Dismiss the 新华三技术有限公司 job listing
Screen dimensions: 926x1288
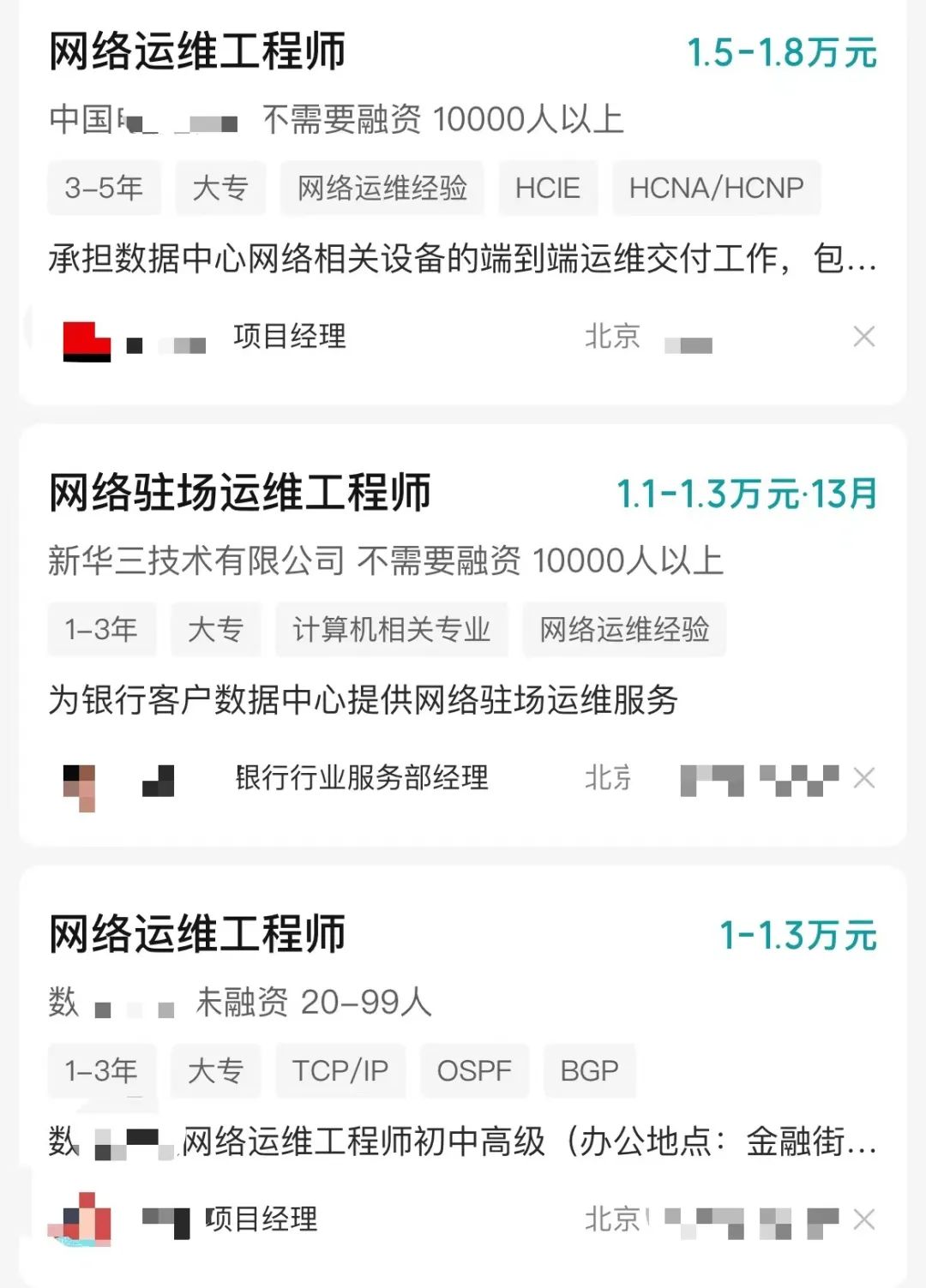(863, 778)
